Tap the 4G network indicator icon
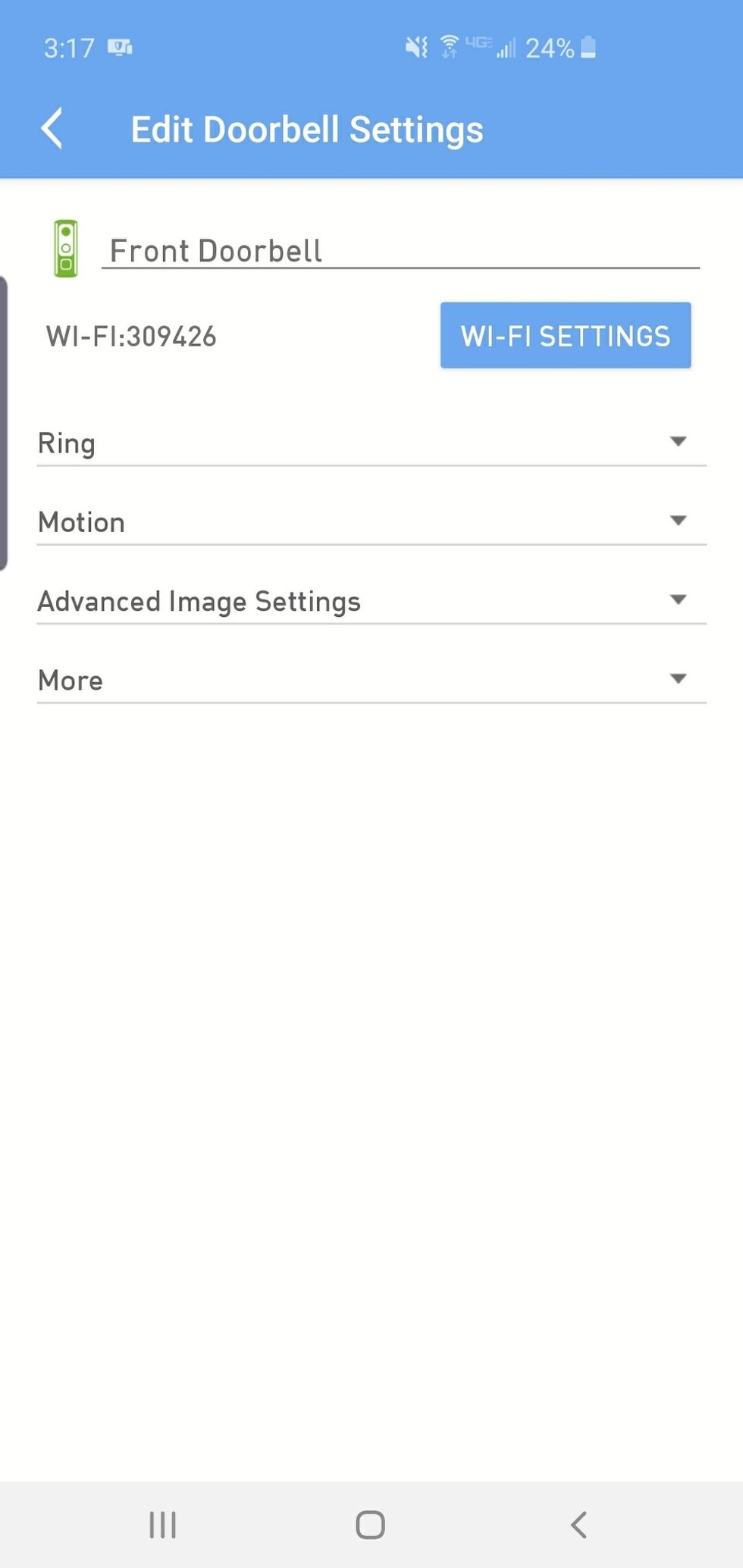 478,44
